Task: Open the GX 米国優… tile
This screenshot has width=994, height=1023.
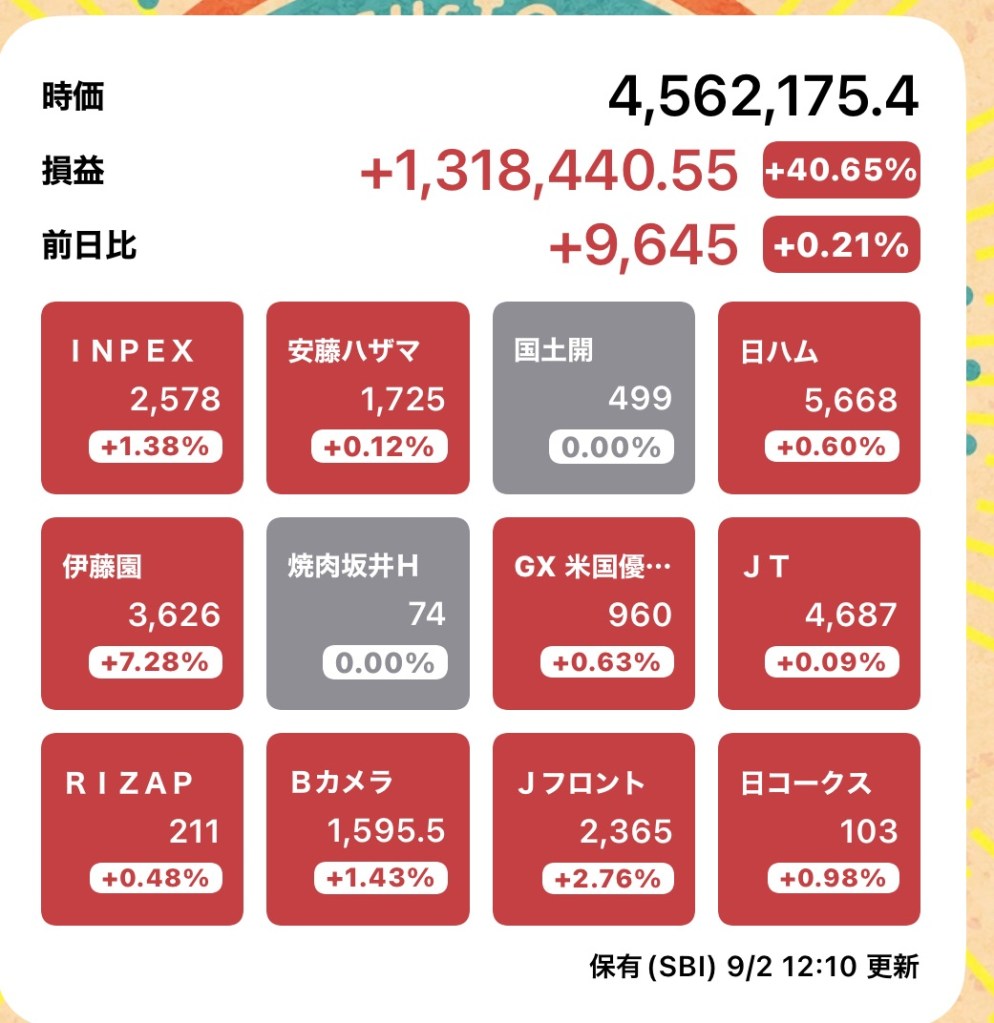Action: click(593, 613)
